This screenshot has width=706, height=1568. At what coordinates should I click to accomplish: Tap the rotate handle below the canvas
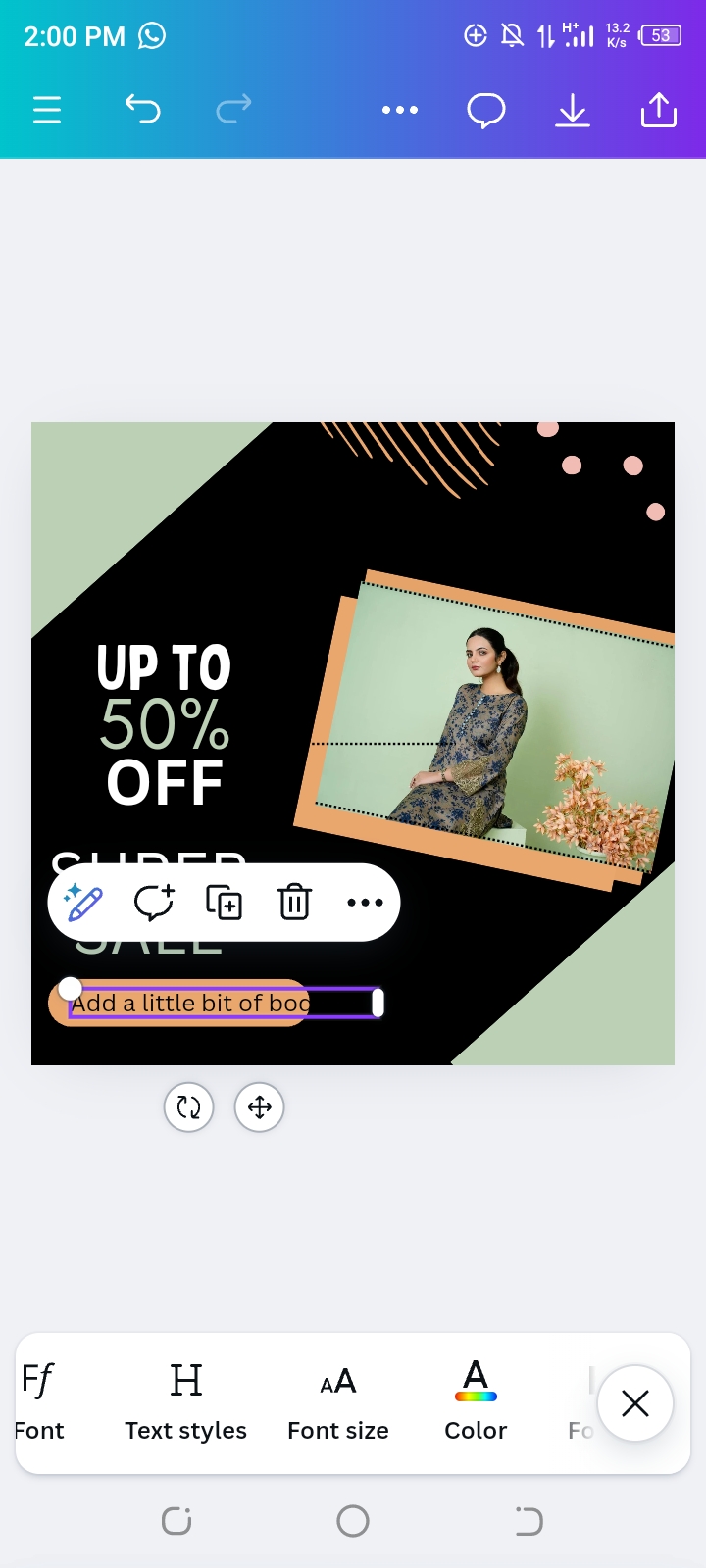[188, 1107]
